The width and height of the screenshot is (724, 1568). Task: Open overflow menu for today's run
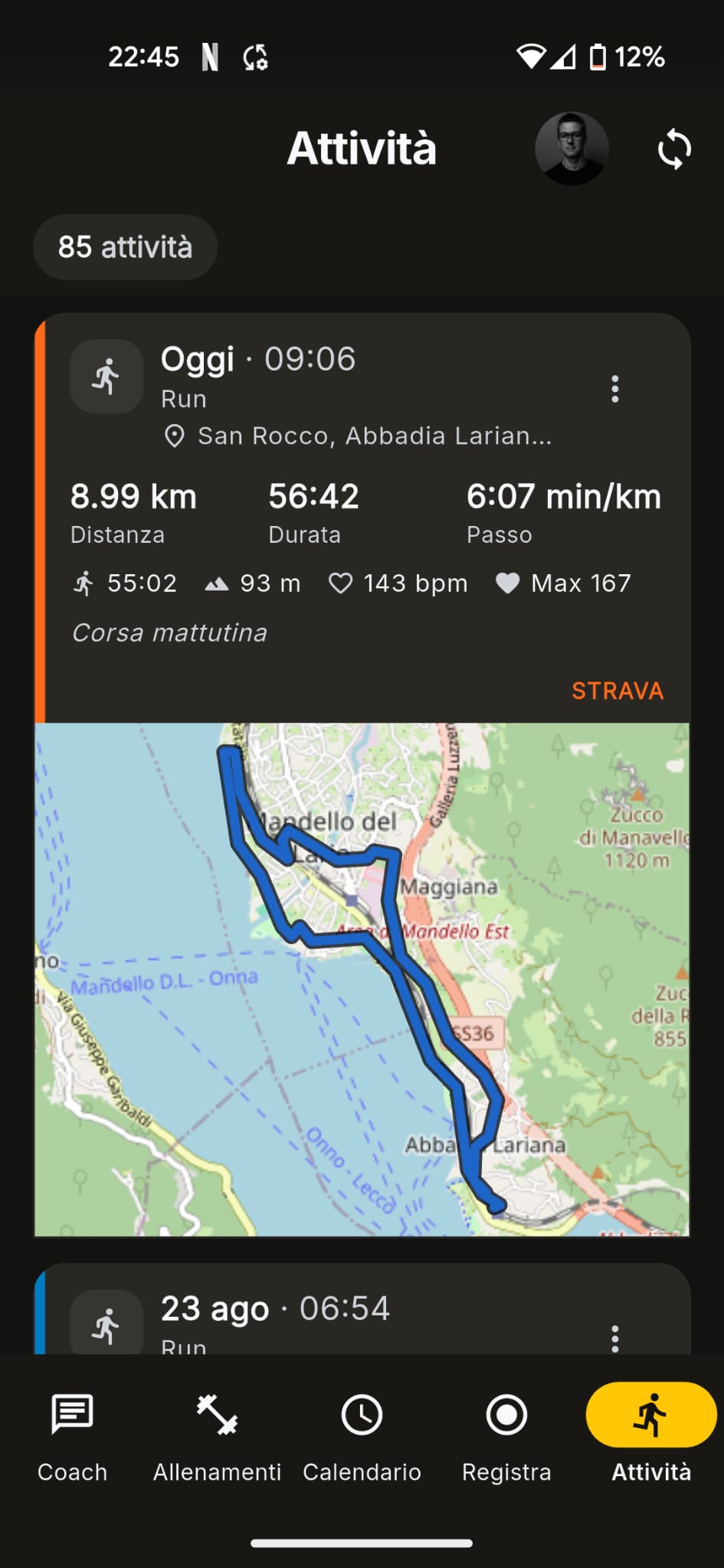pyautogui.click(x=614, y=389)
